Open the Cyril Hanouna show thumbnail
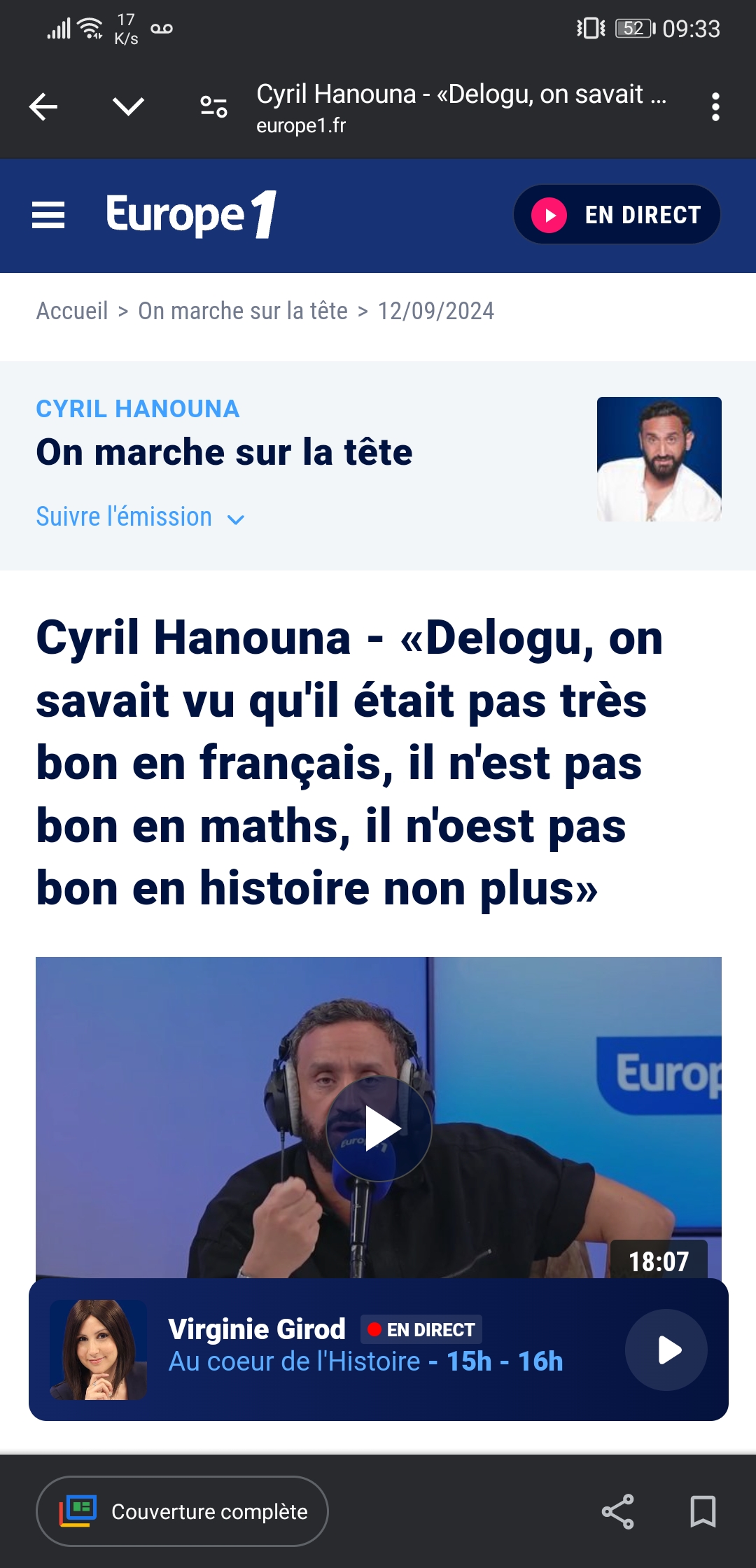This screenshot has width=756, height=1568. pyautogui.click(x=659, y=459)
